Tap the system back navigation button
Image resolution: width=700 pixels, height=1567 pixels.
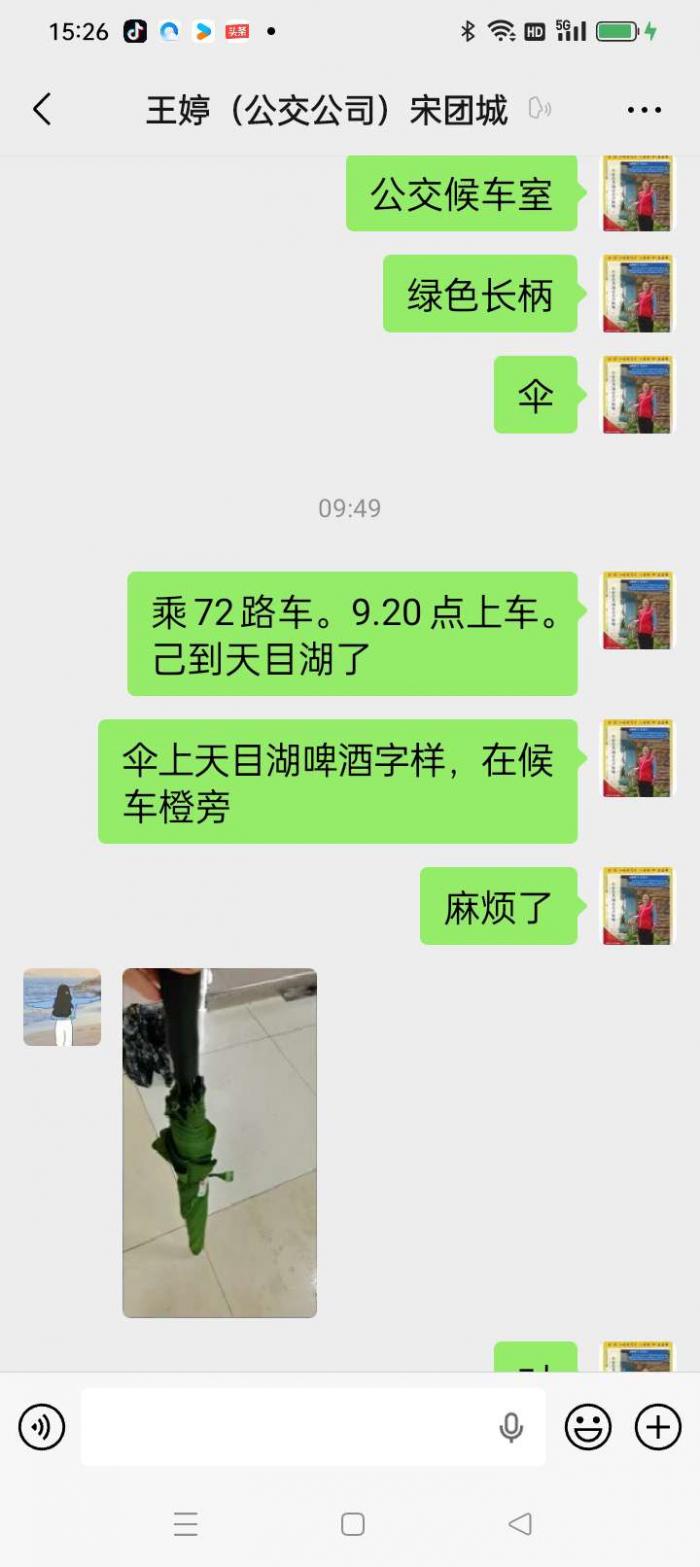(x=519, y=1524)
